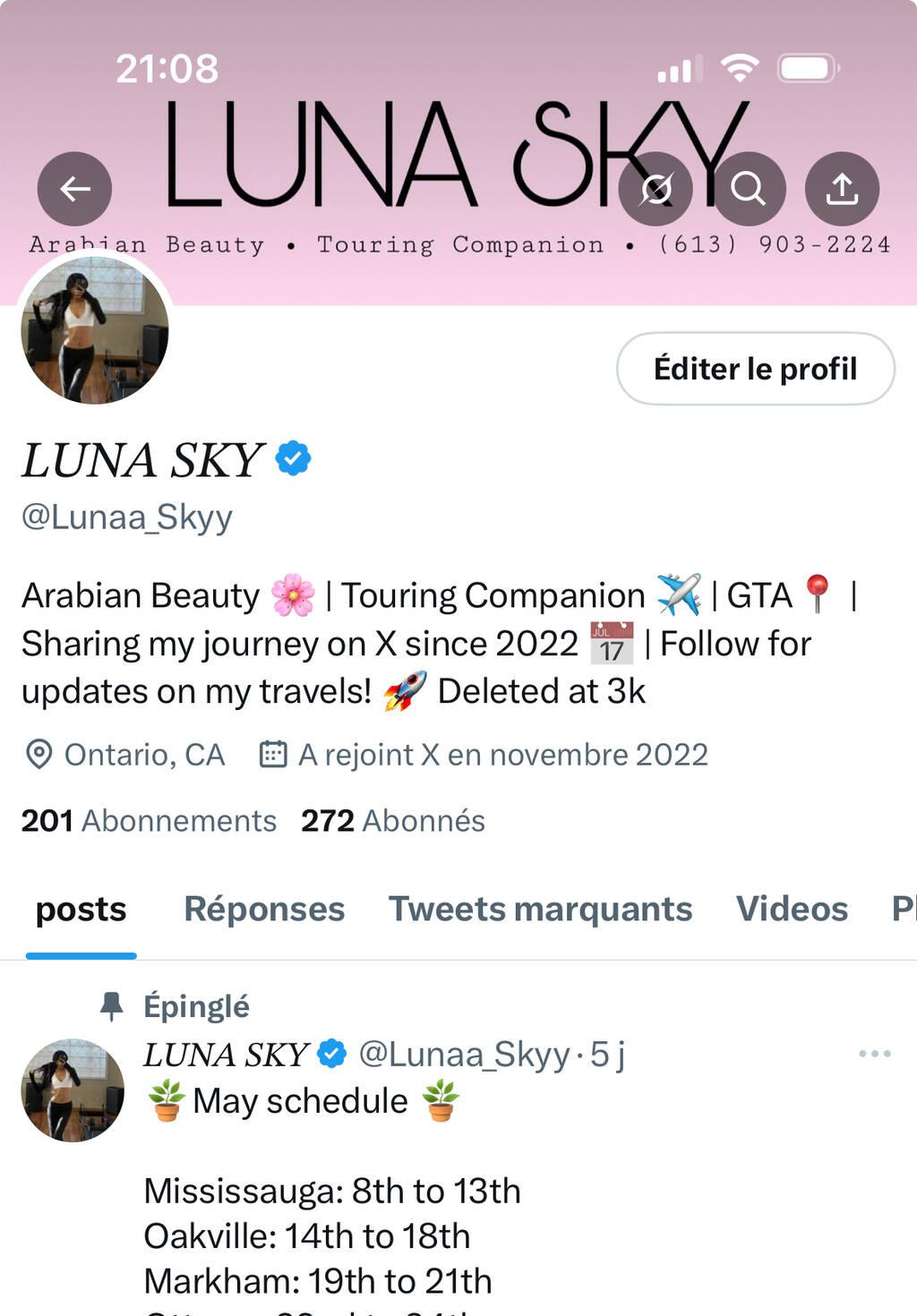
Task: Tap avatar beside pinned post
Action: click(x=73, y=1090)
